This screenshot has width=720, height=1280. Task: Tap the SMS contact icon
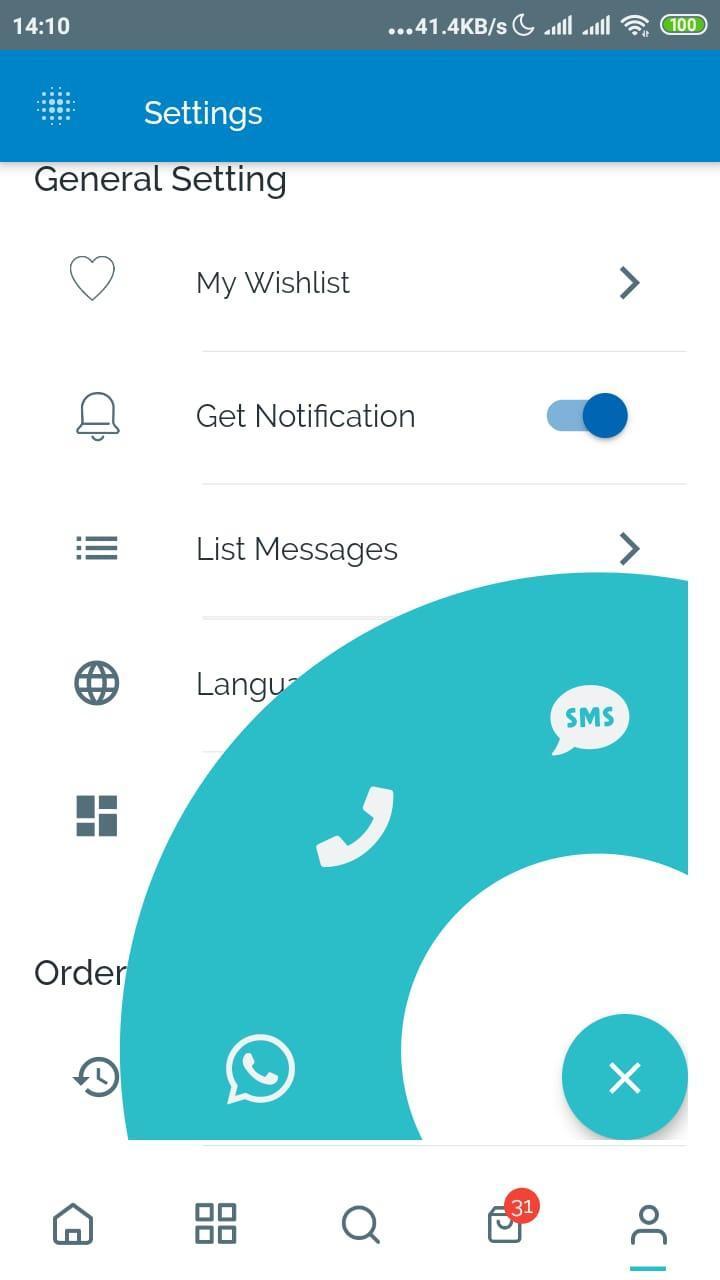point(589,719)
